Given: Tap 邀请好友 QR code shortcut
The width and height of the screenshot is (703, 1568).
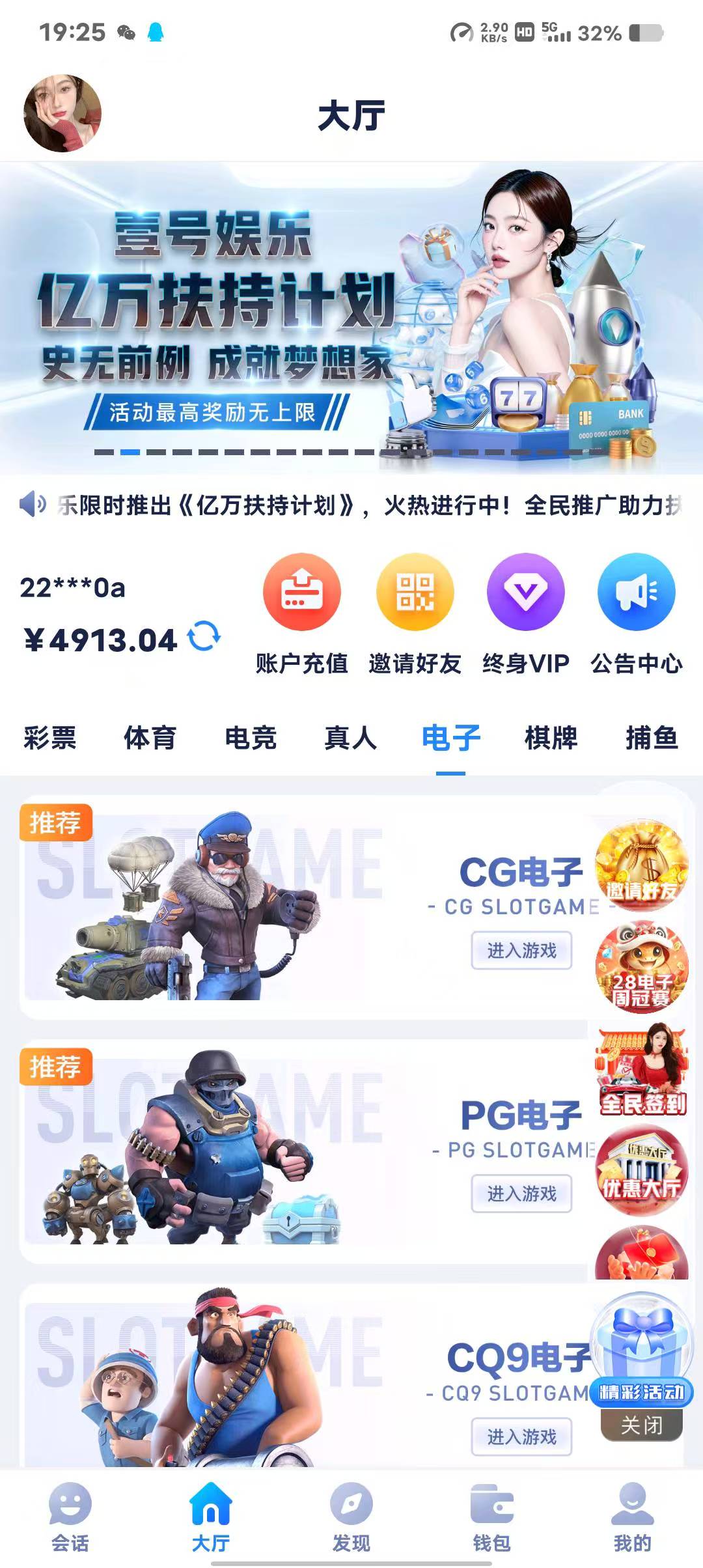Looking at the screenshot, I should [x=415, y=592].
